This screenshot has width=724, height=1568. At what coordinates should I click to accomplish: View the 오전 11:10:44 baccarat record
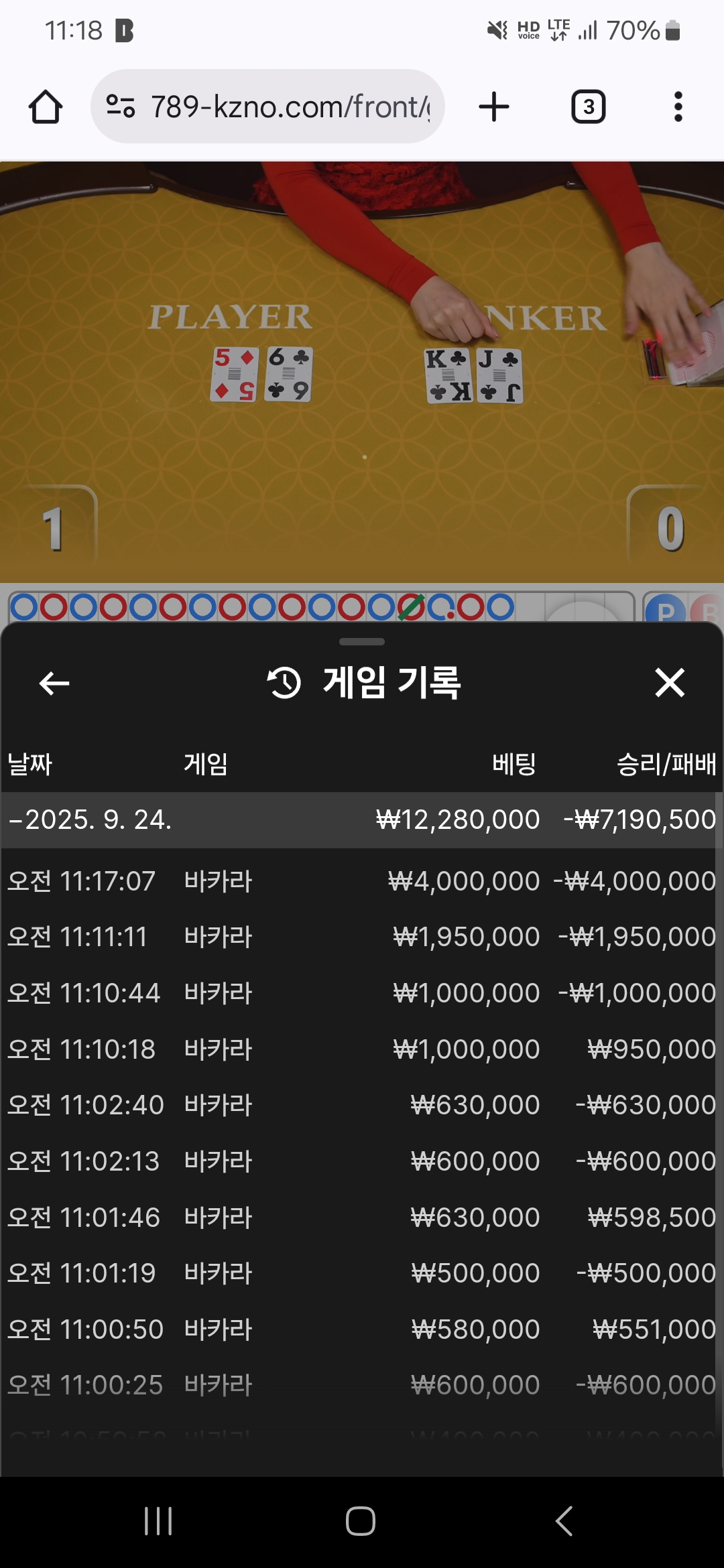coord(362,993)
